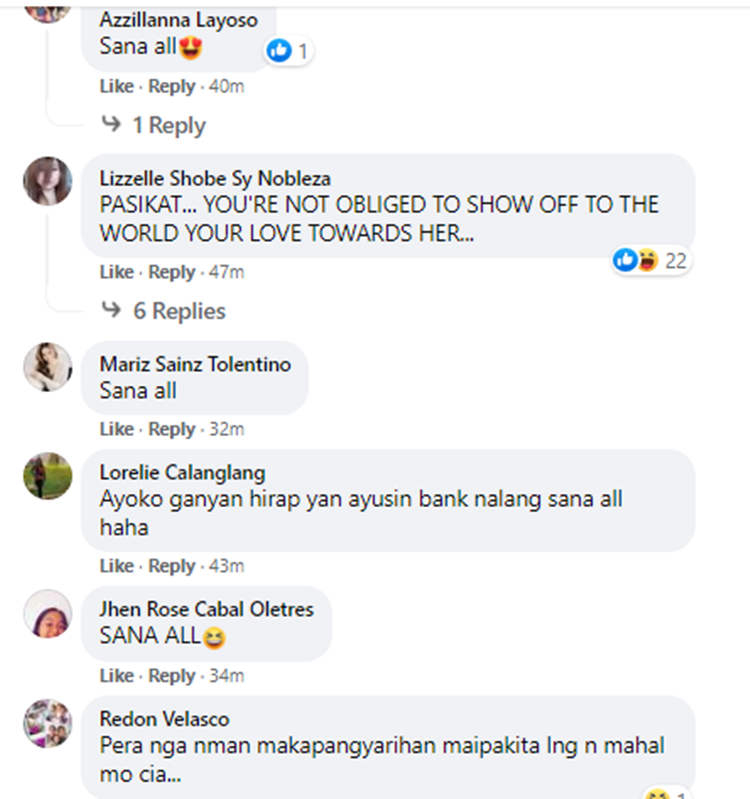Open Mariz Sainz Tolentino's profile name
This screenshot has height=799, width=750.
pos(195,364)
